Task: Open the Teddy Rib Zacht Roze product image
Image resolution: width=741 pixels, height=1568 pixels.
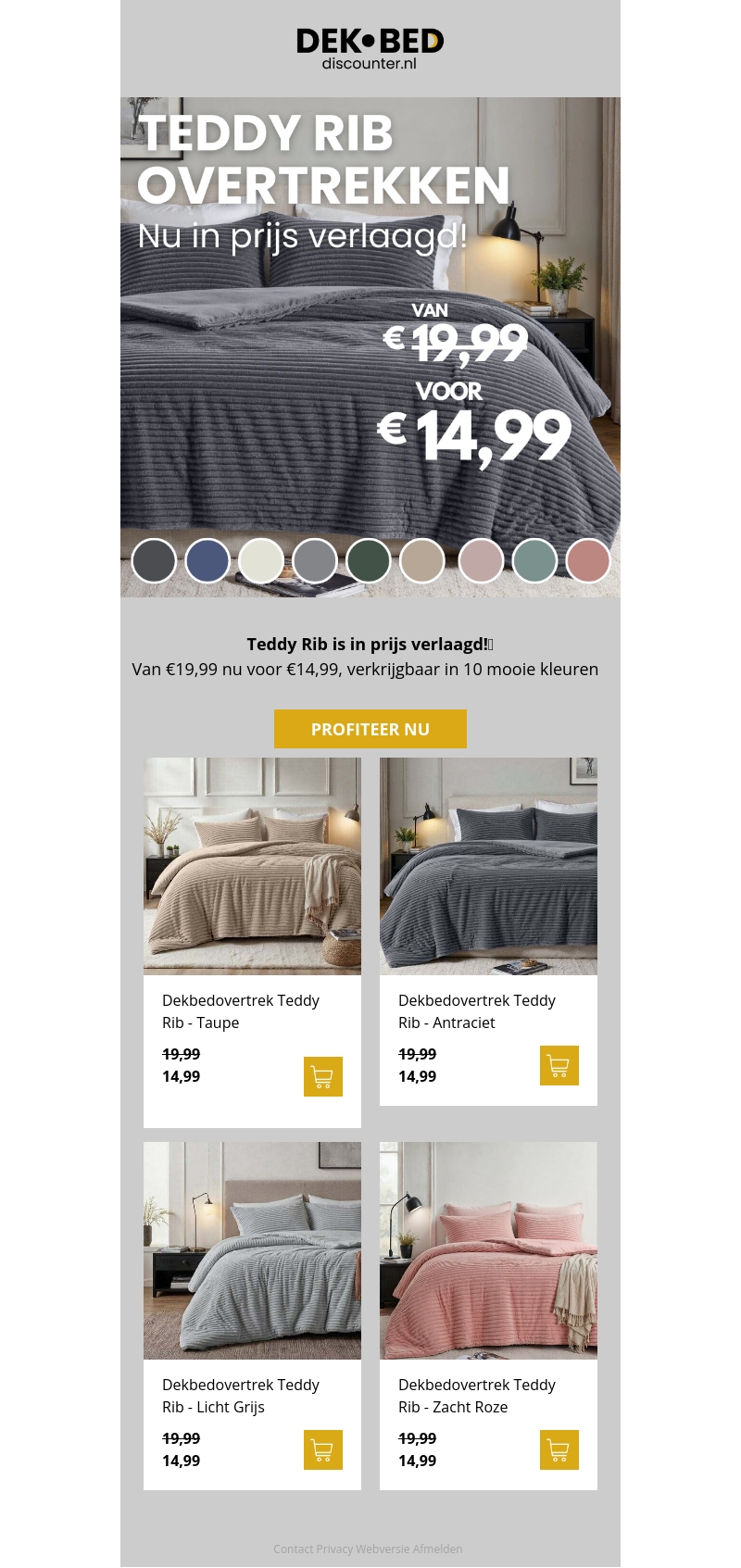Action: tap(488, 1250)
